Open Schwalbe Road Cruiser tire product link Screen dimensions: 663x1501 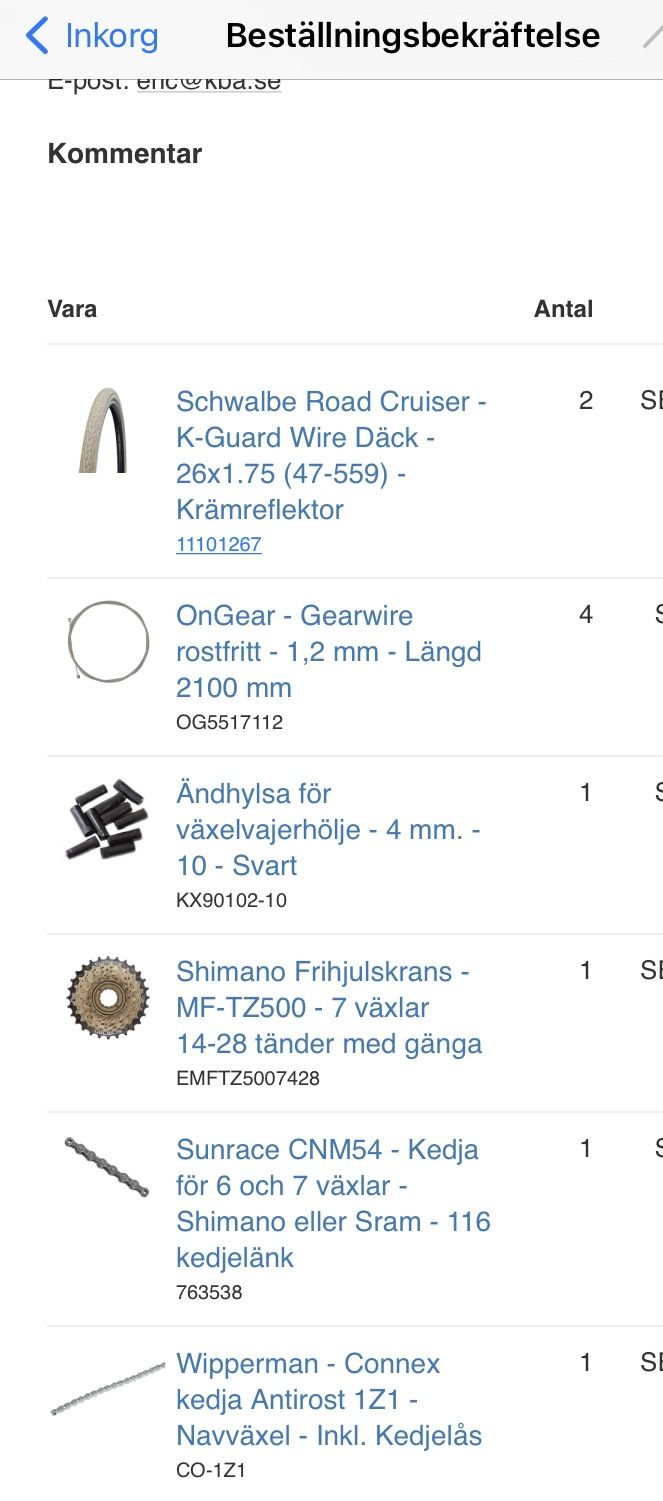330,455
